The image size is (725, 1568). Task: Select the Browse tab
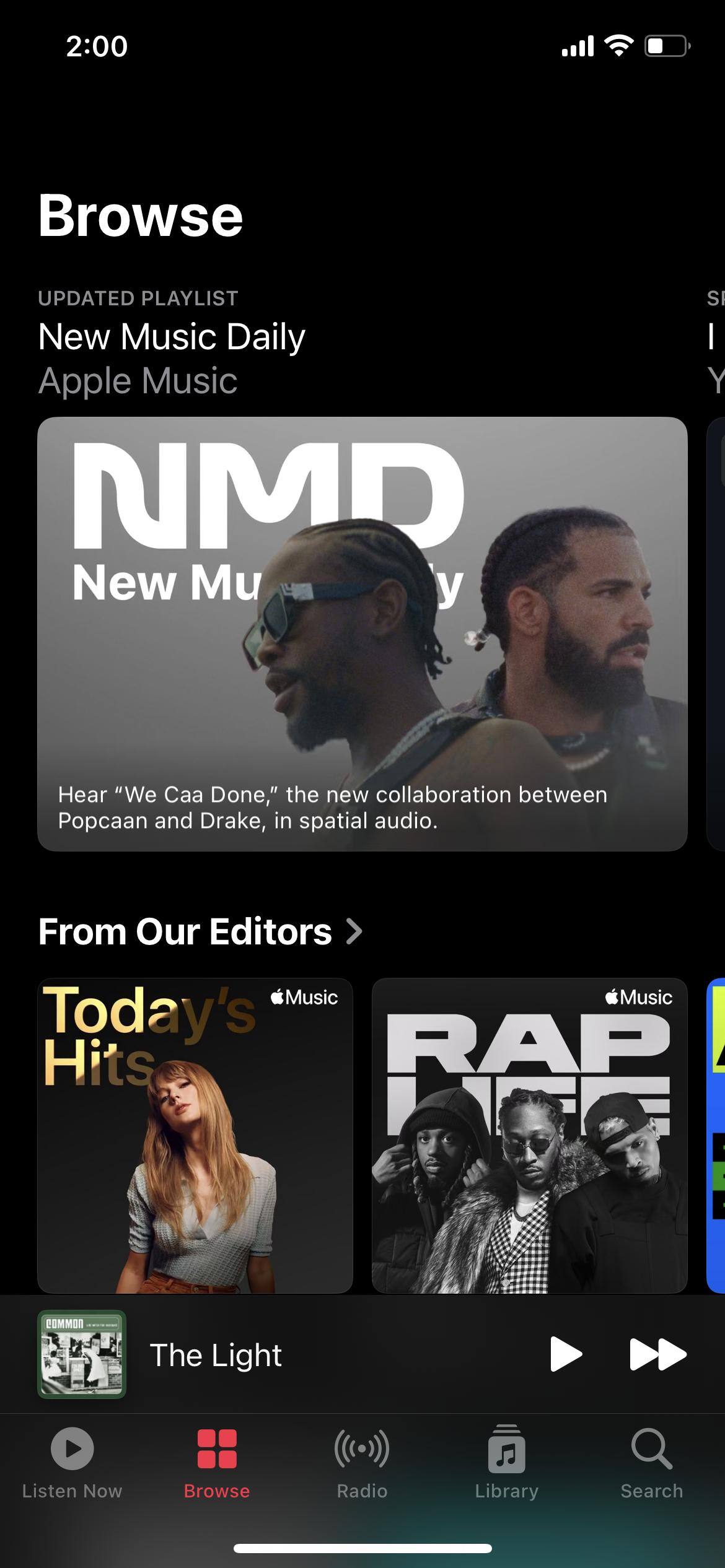coord(217,1463)
